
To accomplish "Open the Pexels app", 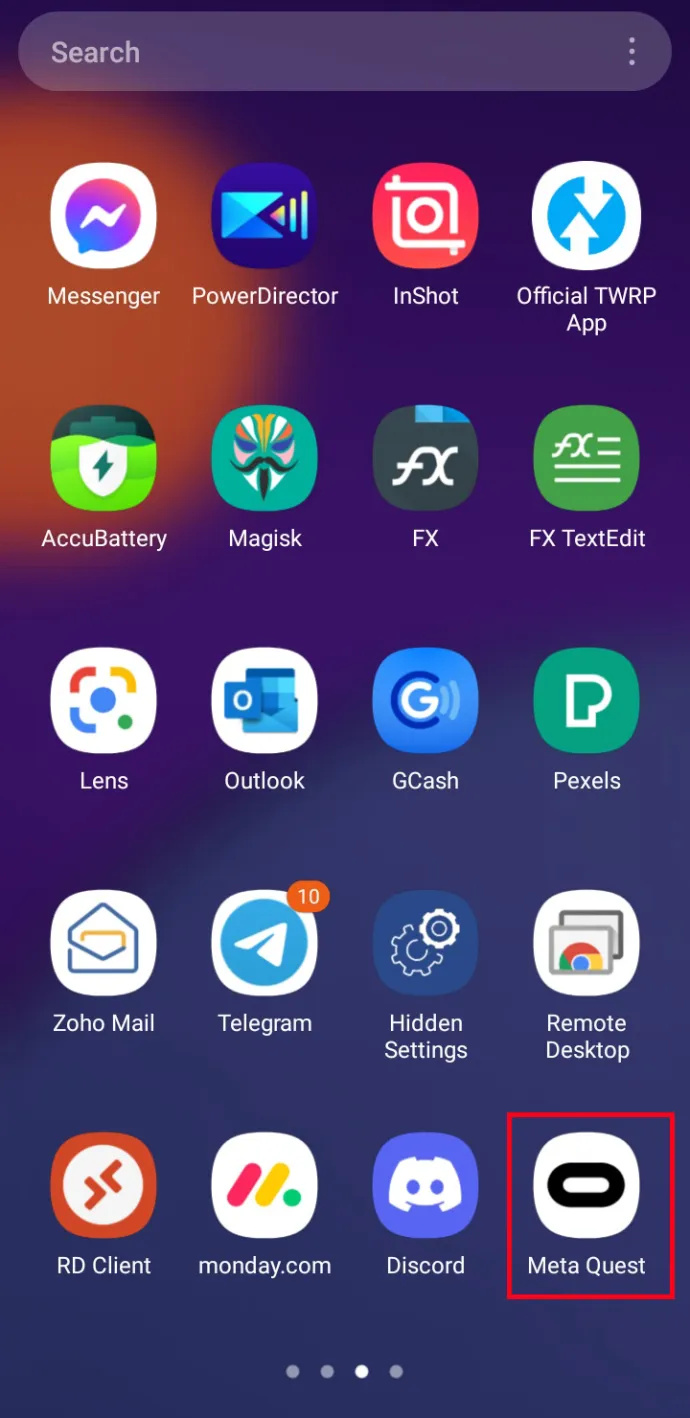I will pos(587,700).
